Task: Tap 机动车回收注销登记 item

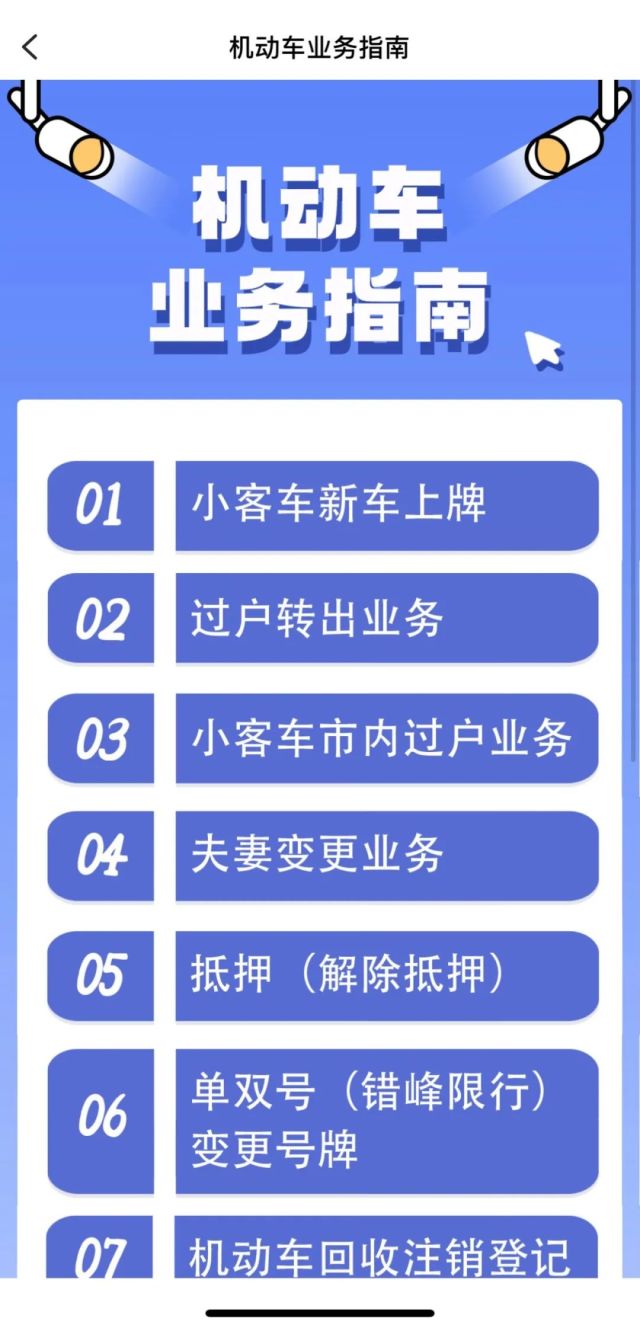Action: tap(386, 1252)
